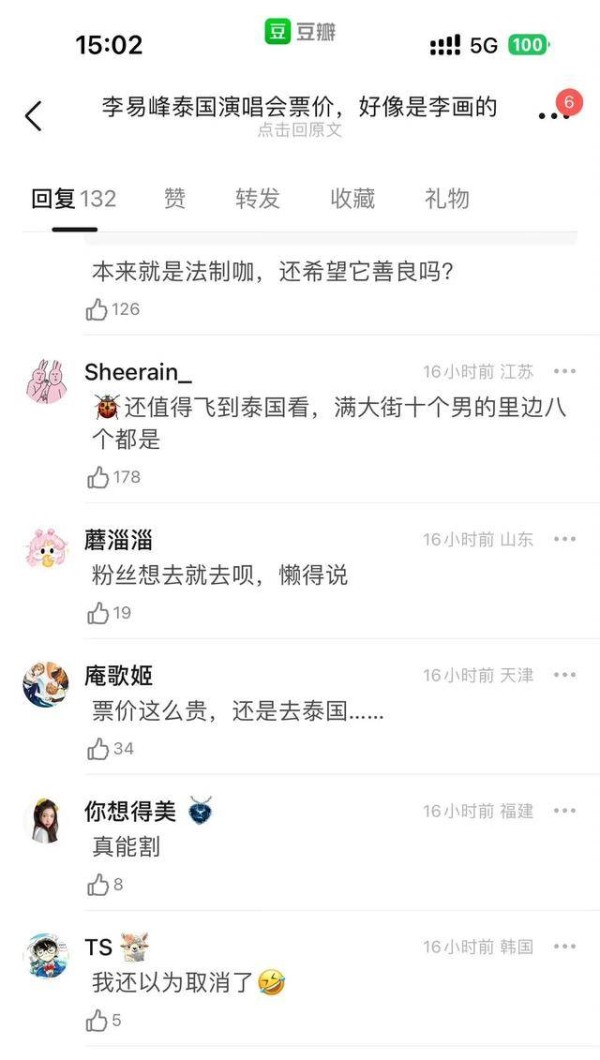Switch to the 转发 tab
Screen dimensions: 600x1060
click(x=257, y=199)
